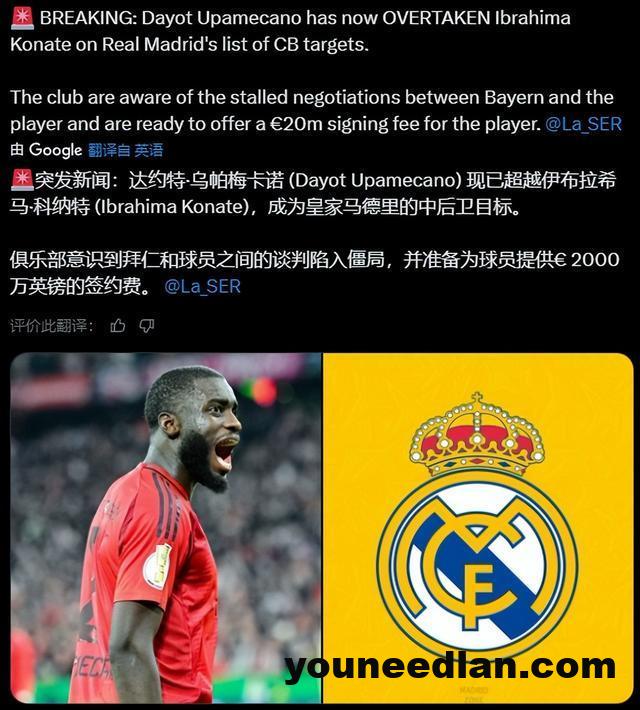The image size is (640, 710).
Task: Open the @La_SER mention in the Chinese translation
Action: (202, 286)
